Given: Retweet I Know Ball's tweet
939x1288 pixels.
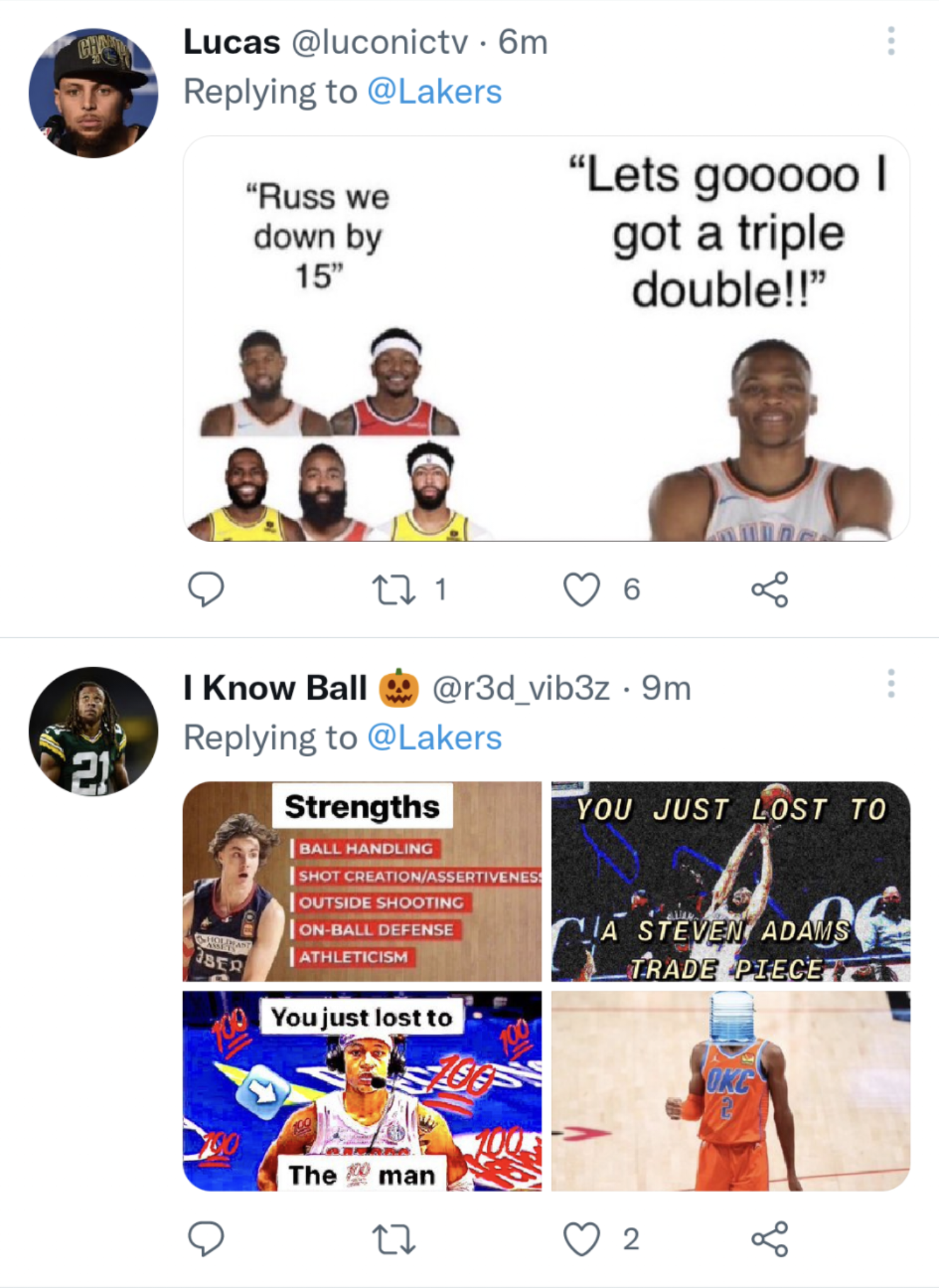Looking at the screenshot, I should click(x=394, y=1239).
